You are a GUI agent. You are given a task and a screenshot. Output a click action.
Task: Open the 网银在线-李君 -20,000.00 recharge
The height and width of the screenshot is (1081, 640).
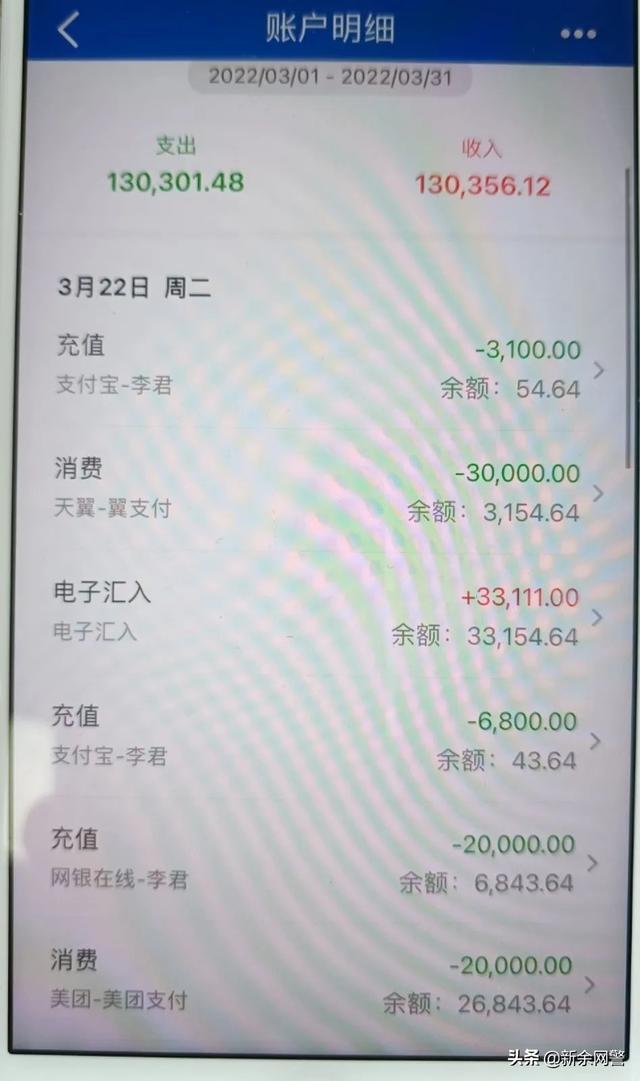319,860
